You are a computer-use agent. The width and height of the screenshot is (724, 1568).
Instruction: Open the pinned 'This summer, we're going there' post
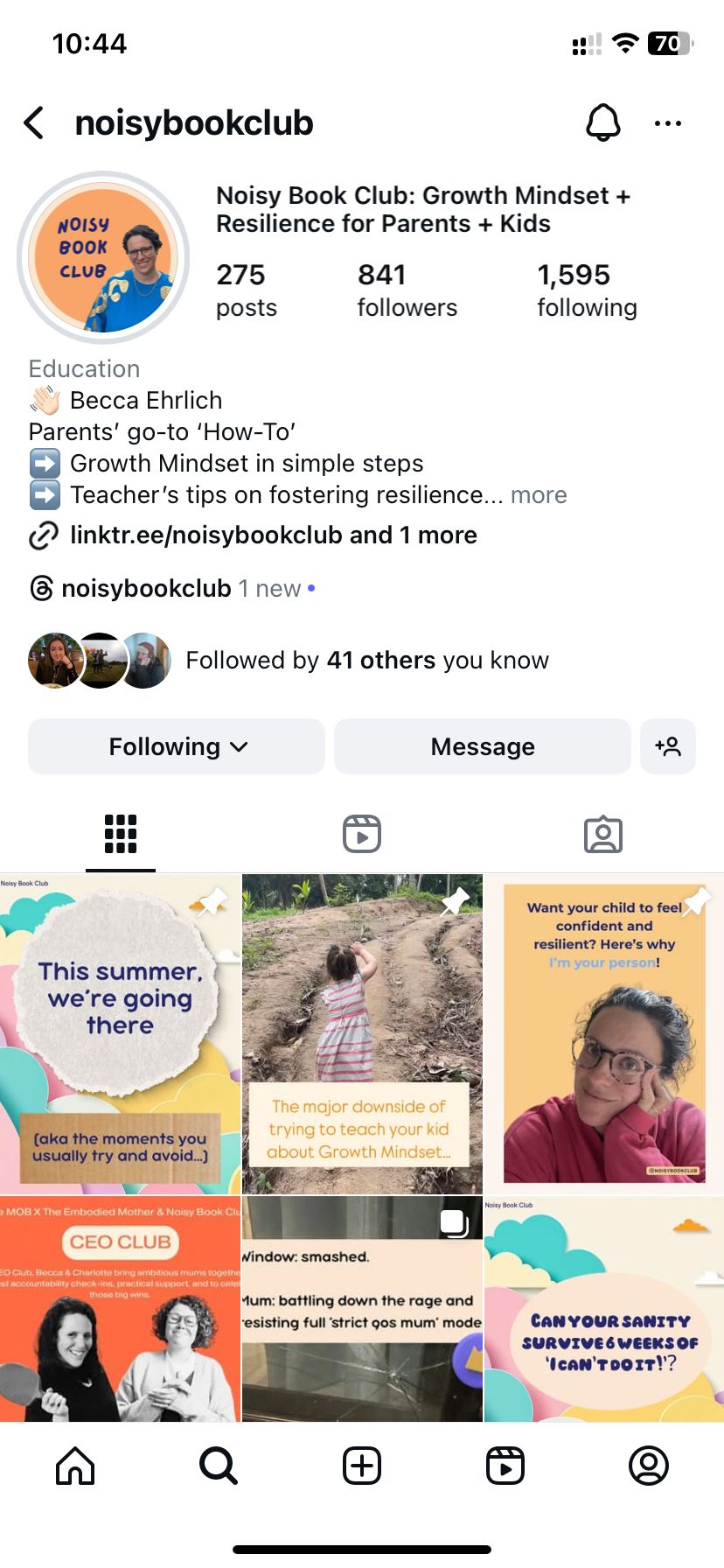(120, 1033)
